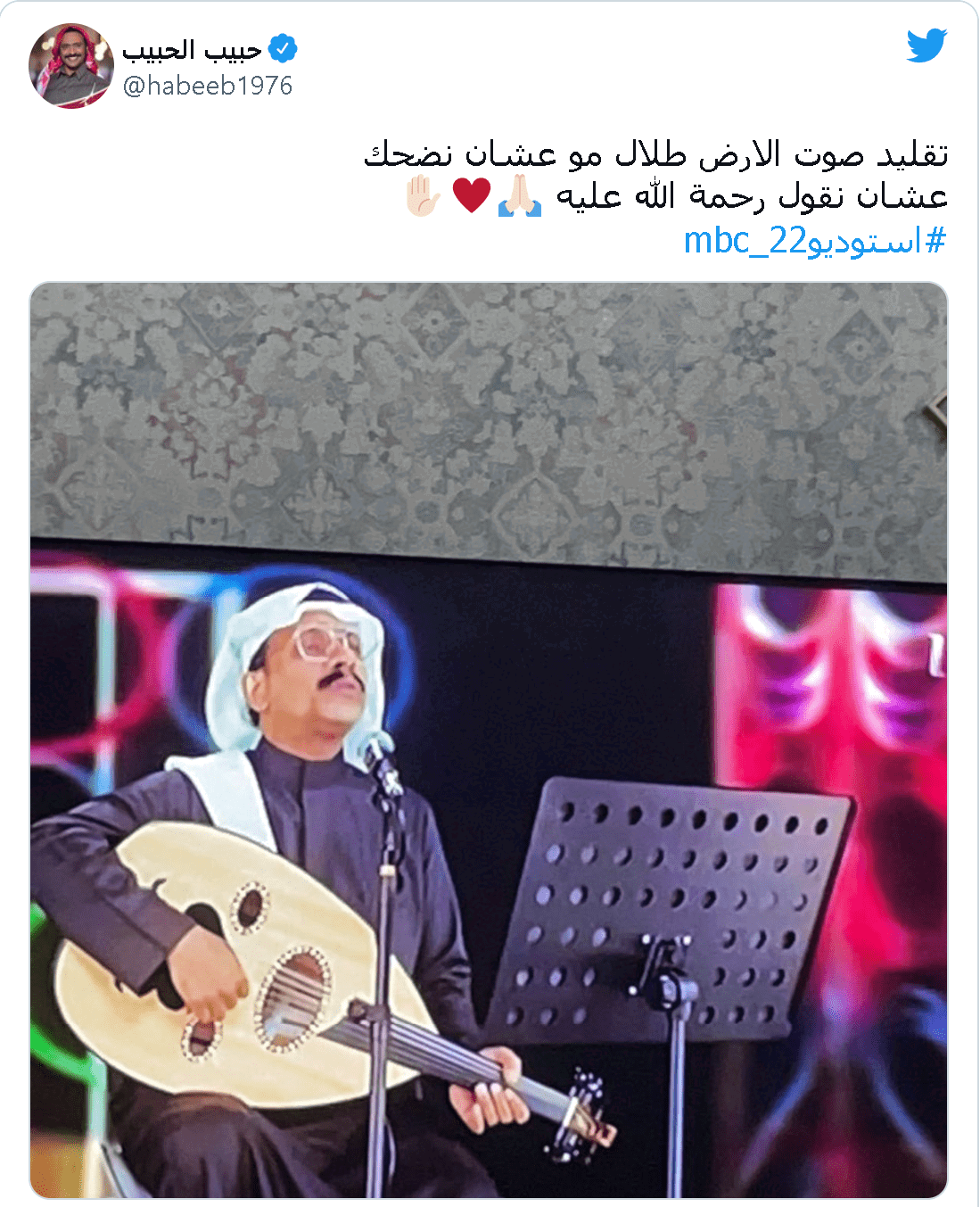Open the photo of the oud performer
The image size is (980, 1207).
coord(489,740)
